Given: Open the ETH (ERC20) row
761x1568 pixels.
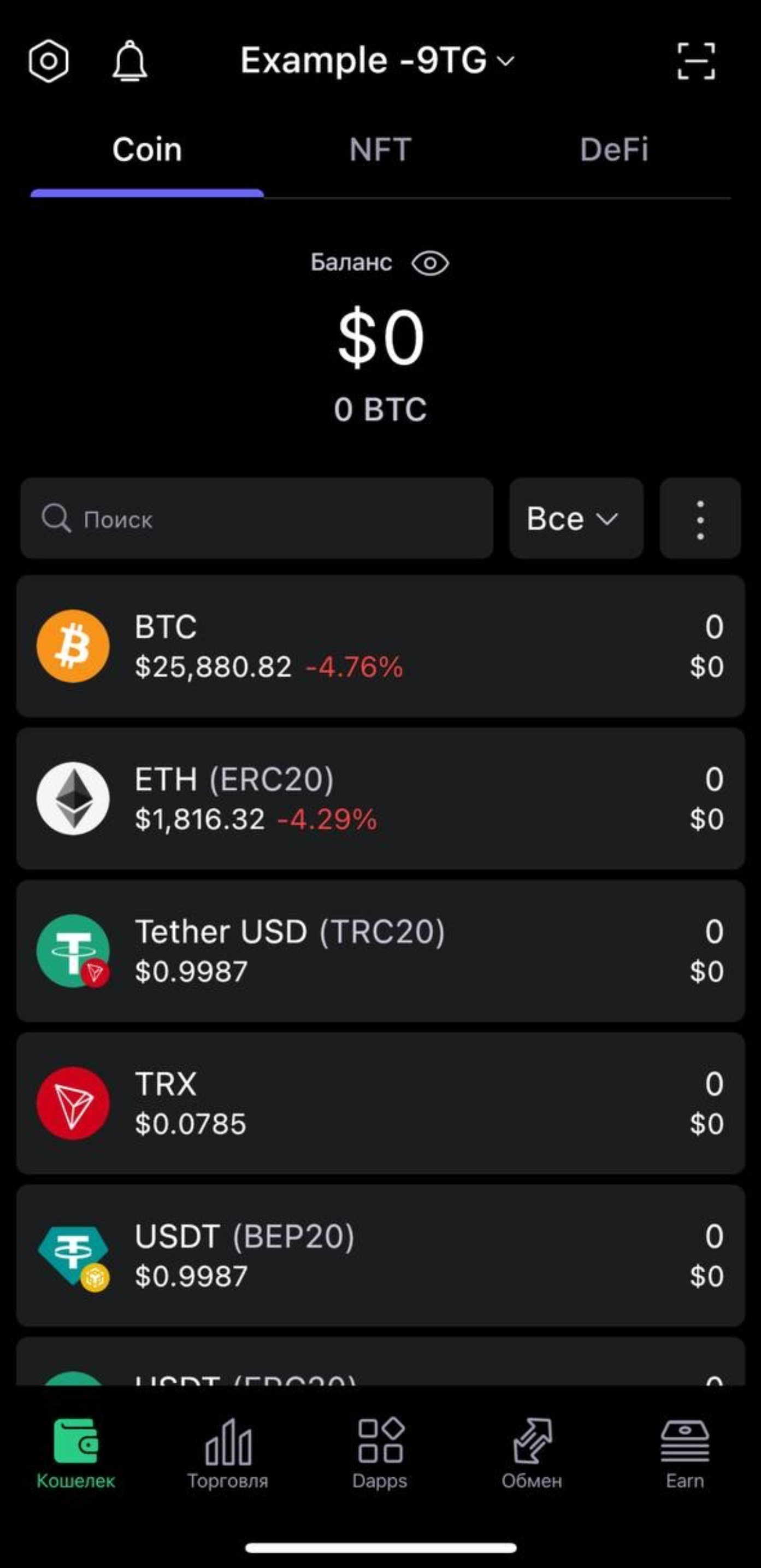Looking at the screenshot, I should [380, 798].
